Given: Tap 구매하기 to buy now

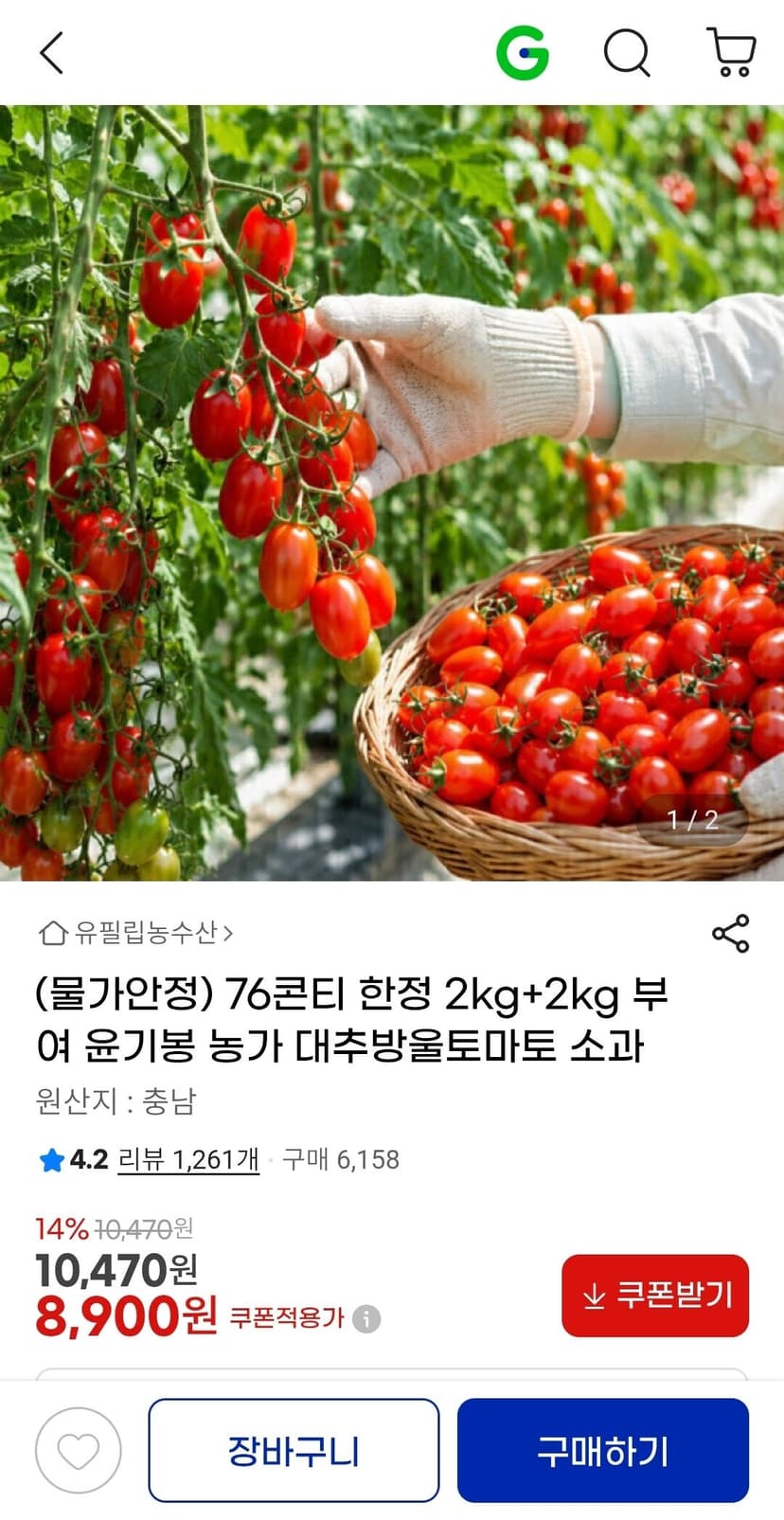Looking at the screenshot, I should (603, 1450).
